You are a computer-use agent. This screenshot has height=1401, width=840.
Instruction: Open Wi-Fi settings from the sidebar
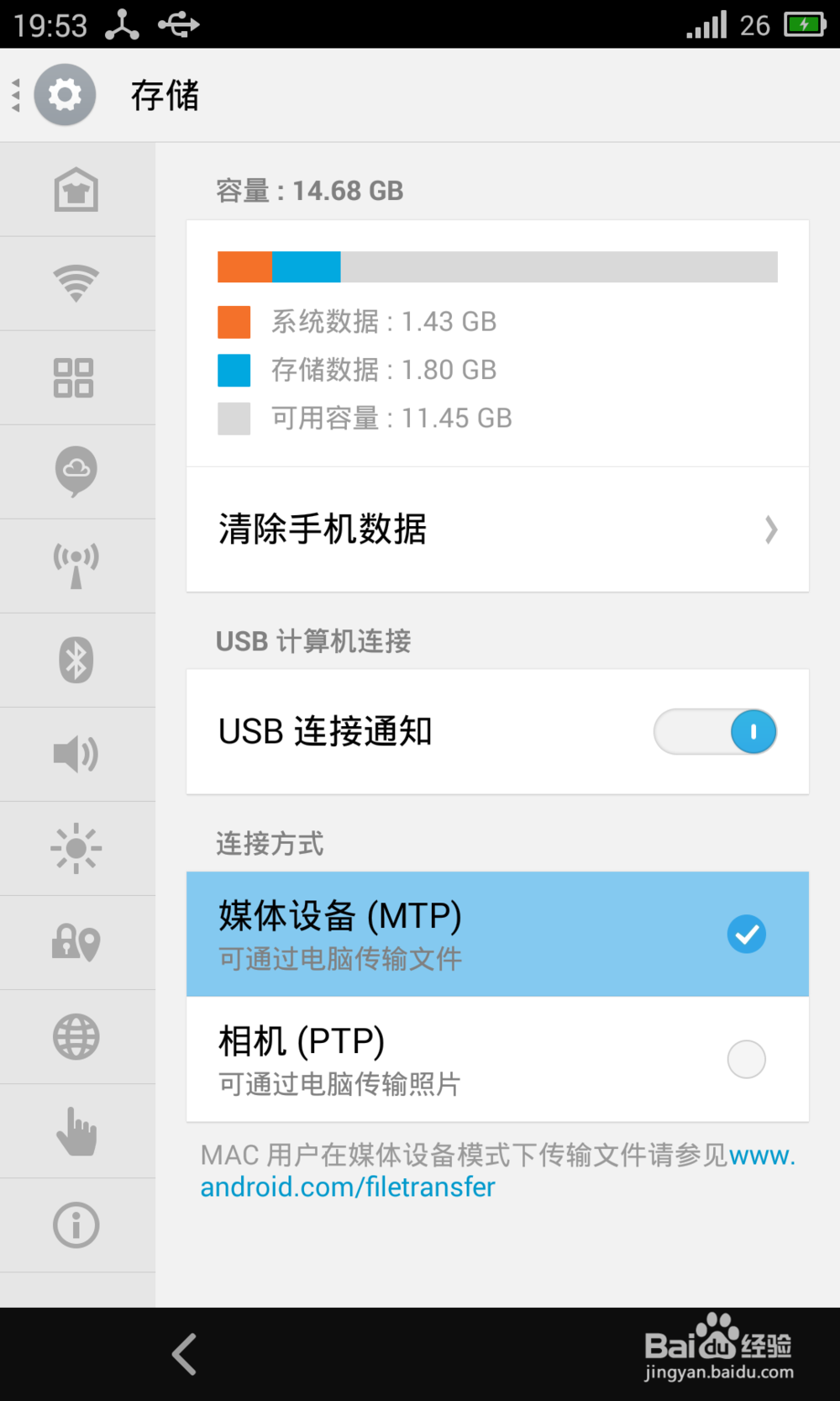click(76, 282)
